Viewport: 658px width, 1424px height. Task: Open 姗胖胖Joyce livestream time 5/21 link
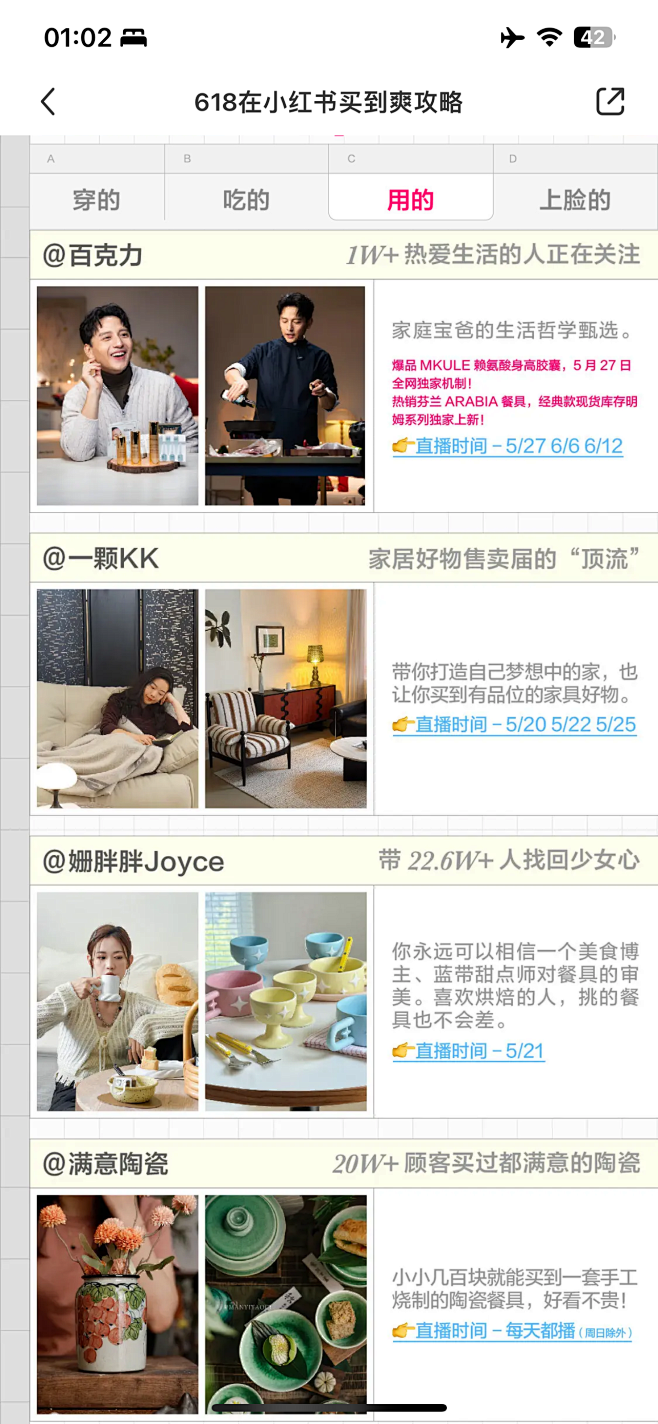[x=469, y=1051]
